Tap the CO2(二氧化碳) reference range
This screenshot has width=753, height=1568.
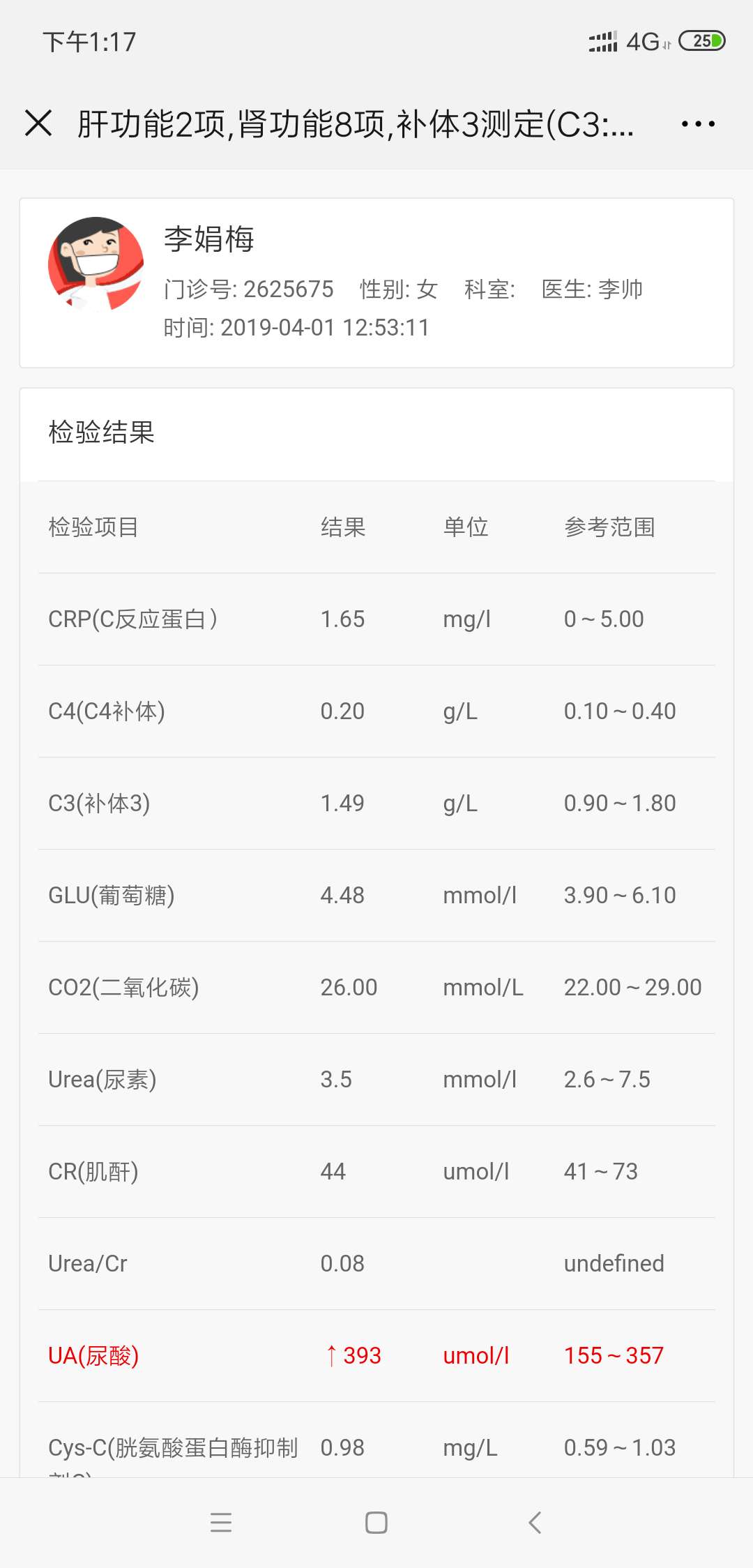click(x=632, y=986)
